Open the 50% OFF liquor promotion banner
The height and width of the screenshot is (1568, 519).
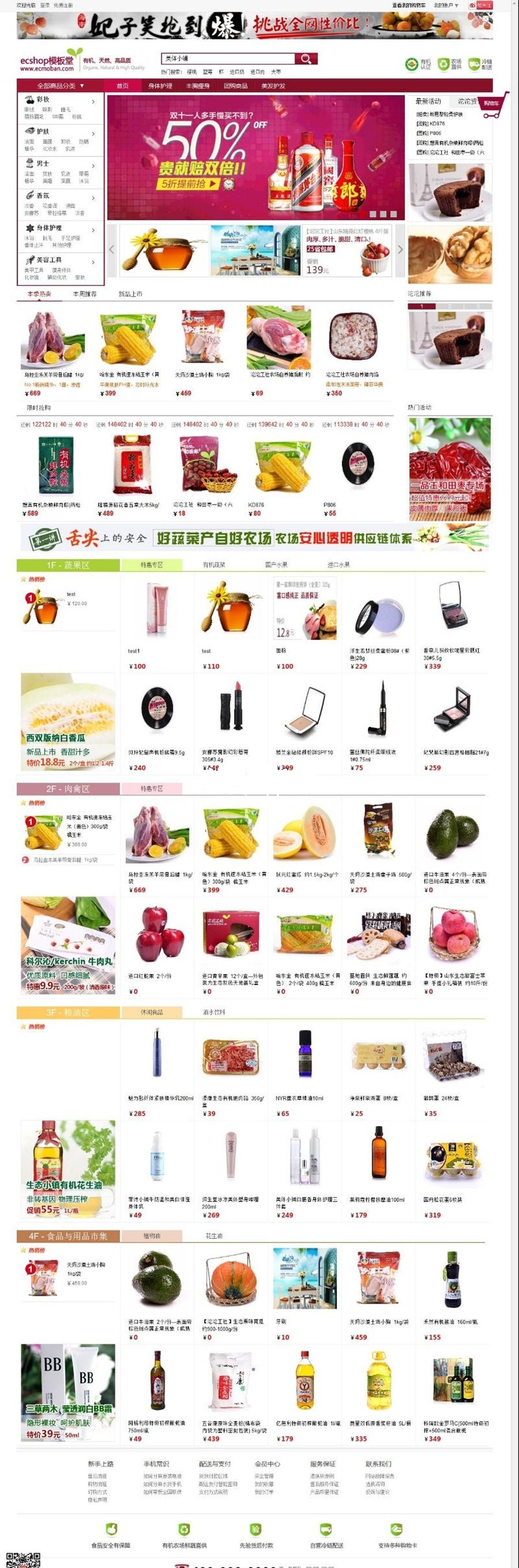click(x=256, y=158)
